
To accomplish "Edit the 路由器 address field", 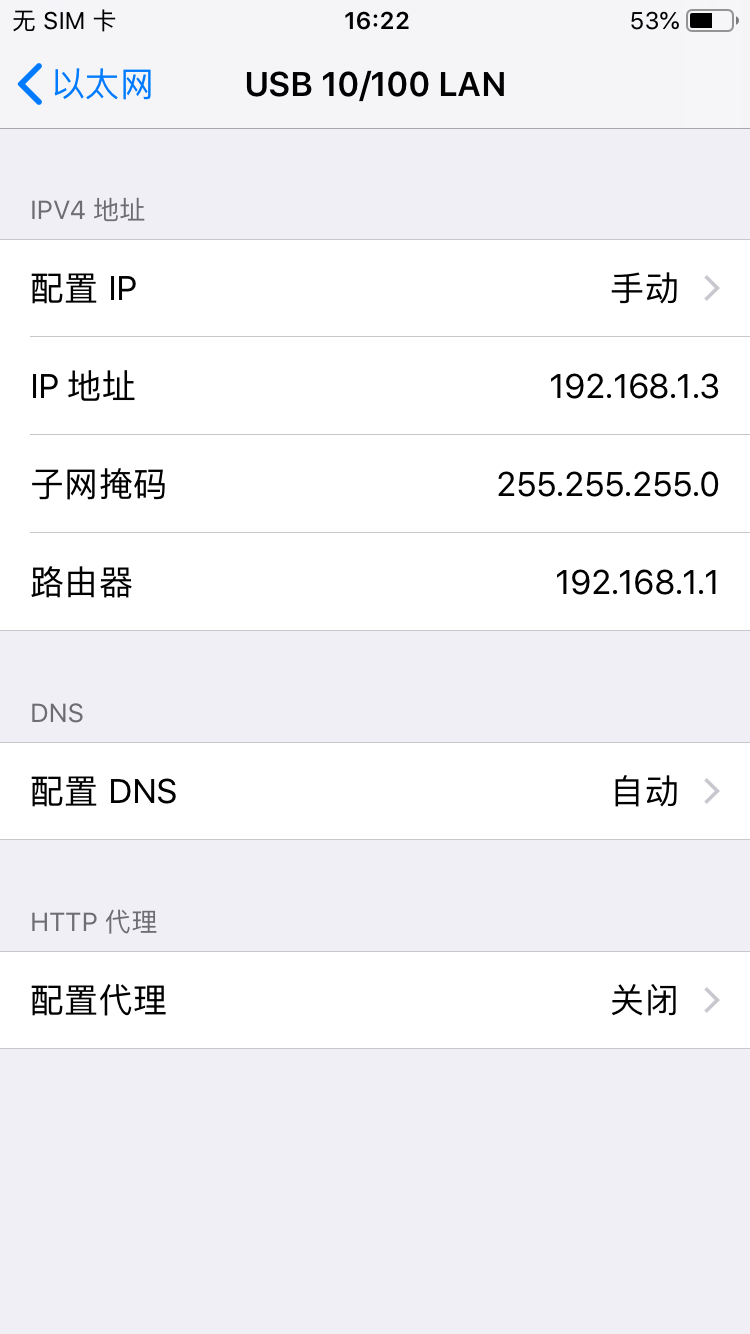I will [375, 582].
